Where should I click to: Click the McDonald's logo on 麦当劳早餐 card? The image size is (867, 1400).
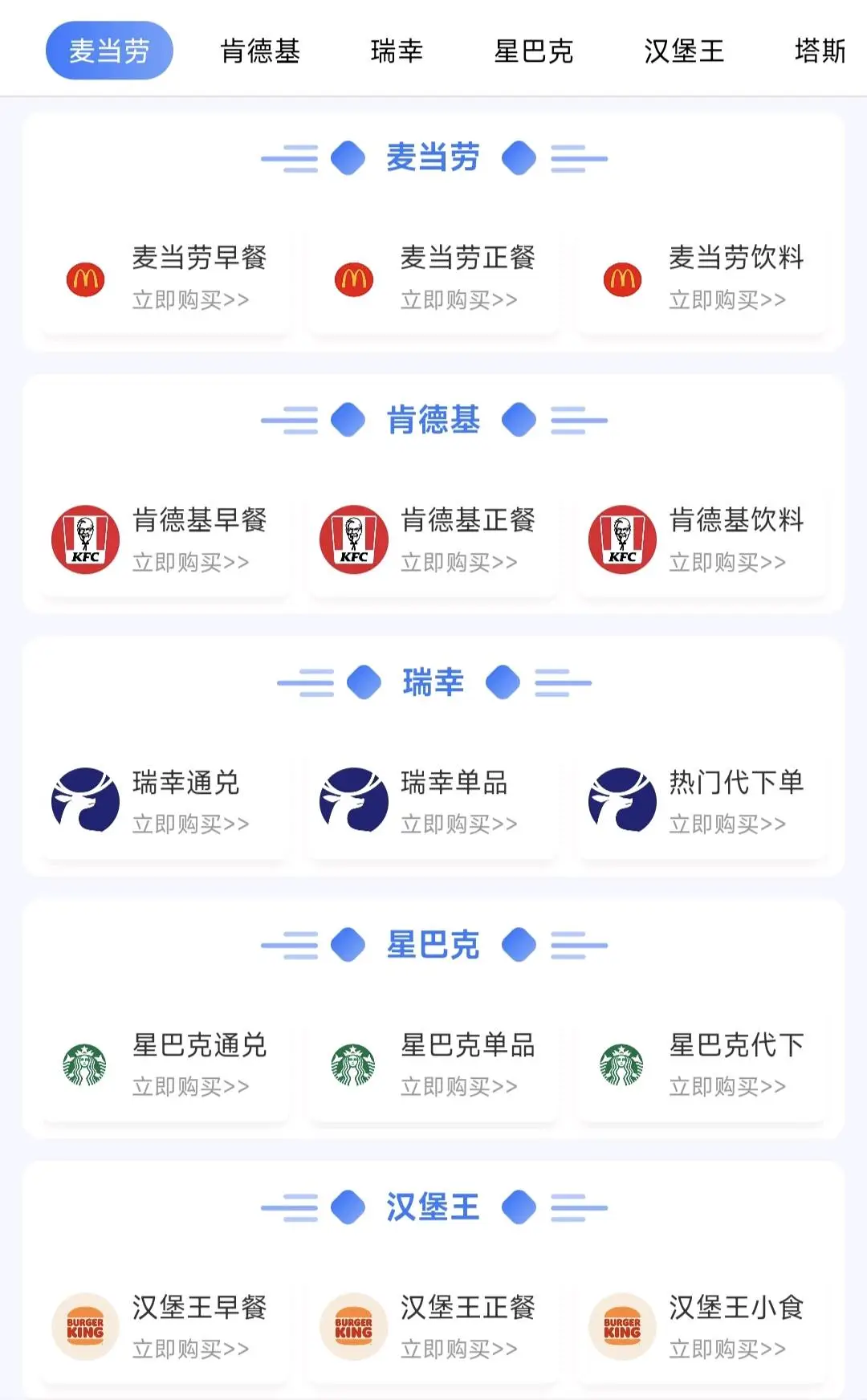point(85,278)
